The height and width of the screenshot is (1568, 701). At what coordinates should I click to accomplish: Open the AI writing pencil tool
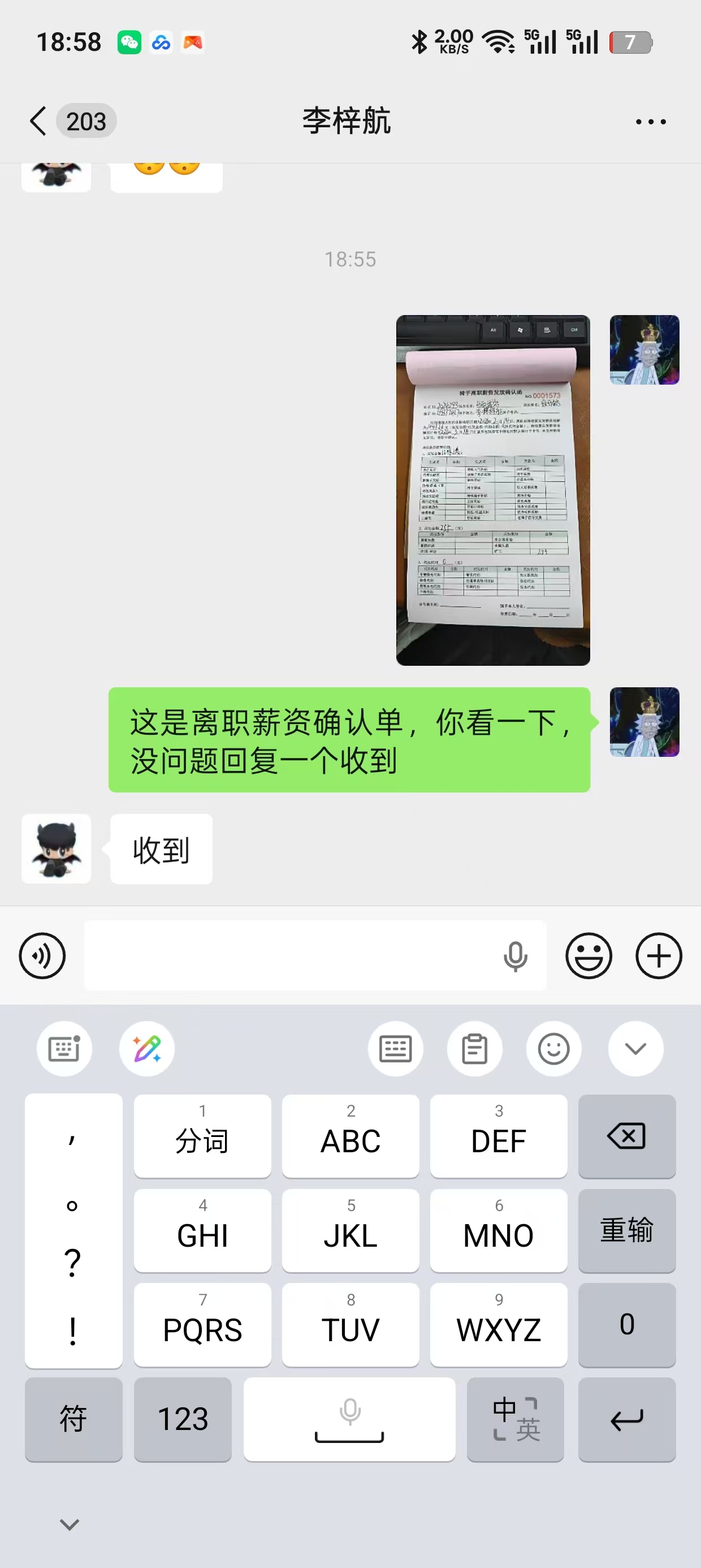[146, 1049]
